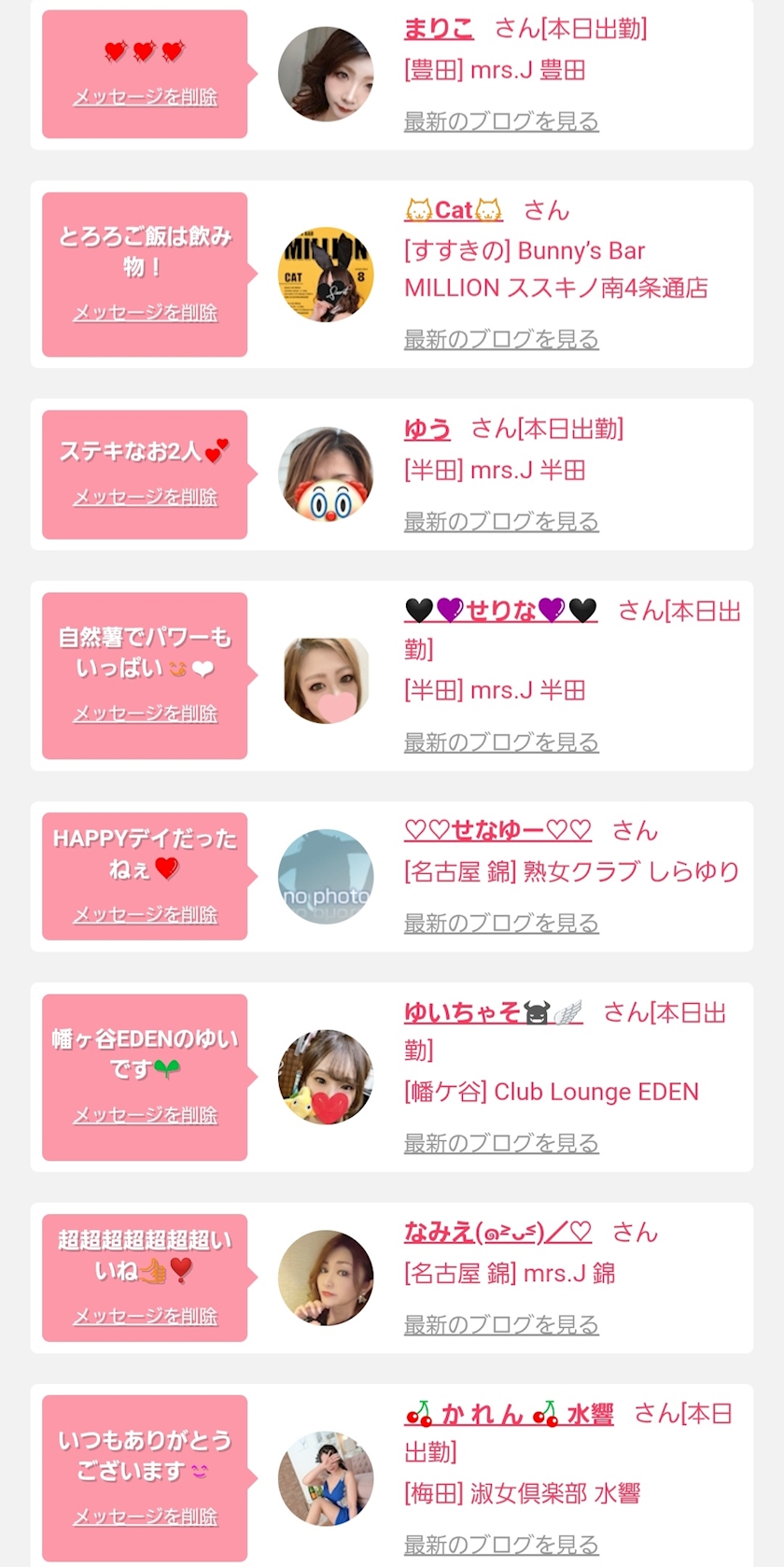
Task: View latest blog of Cat
Action: click(500, 339)
